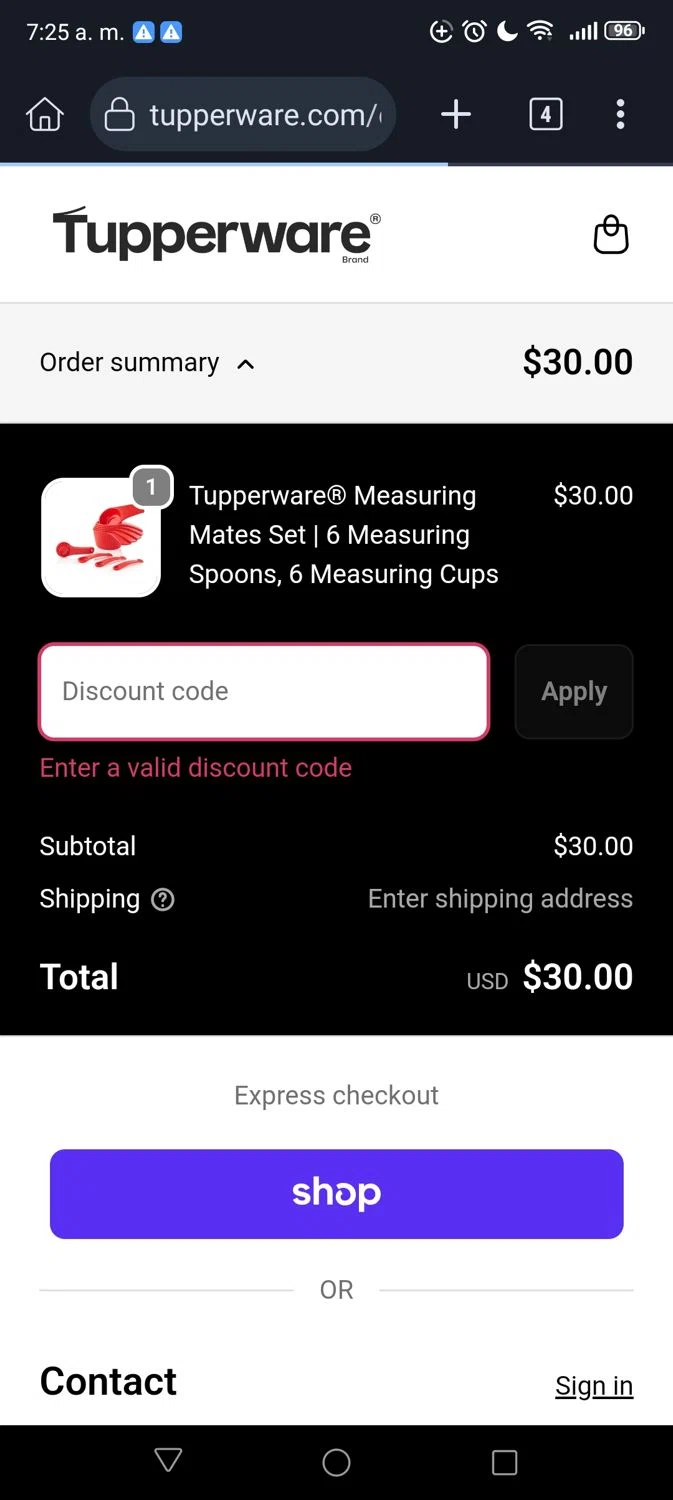Screen dimensions: 673x1500
Task: Apply the discount code
Action: tap(574, 692)
